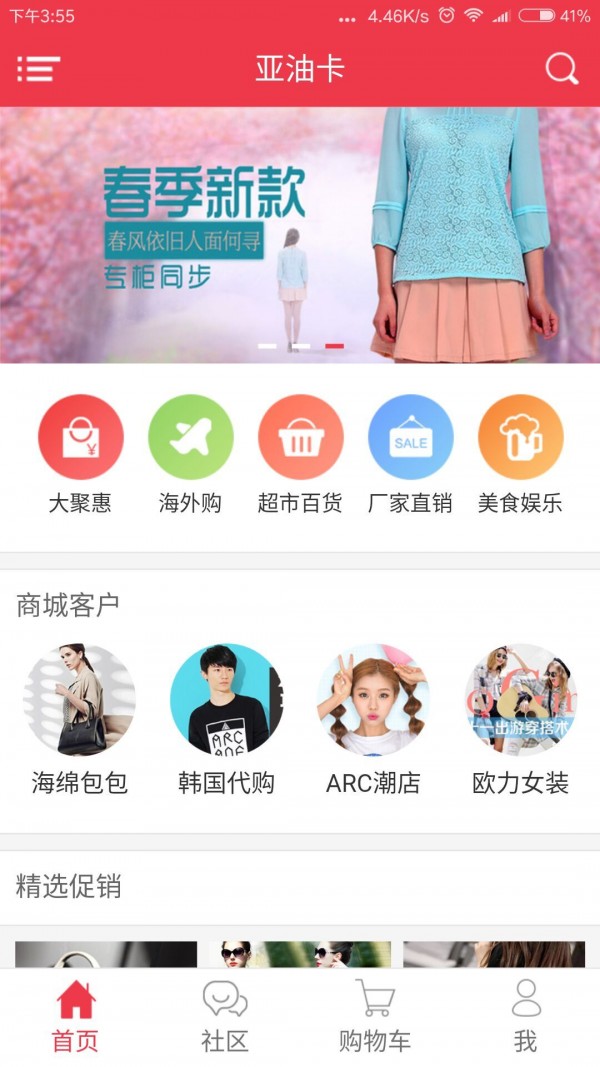The width and height of the screenshot is (600, 1067).
Task: Open the 春季新款 promotional banner
Action: click(300, 235)
